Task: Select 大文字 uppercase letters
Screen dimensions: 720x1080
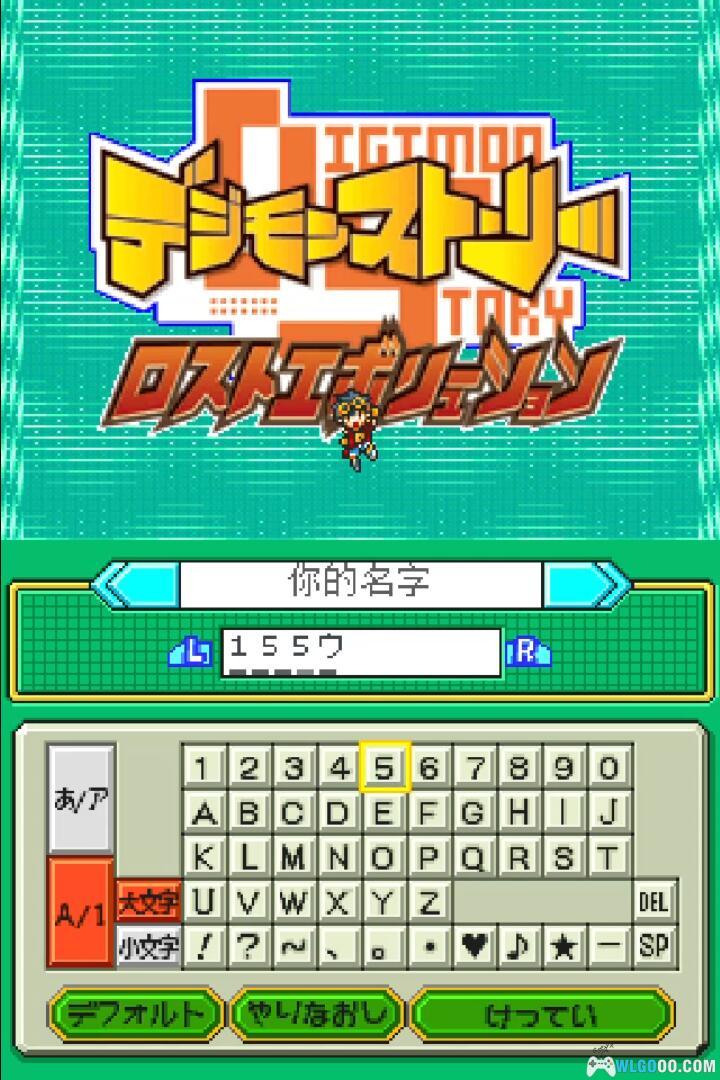Action: coord(148,901)
